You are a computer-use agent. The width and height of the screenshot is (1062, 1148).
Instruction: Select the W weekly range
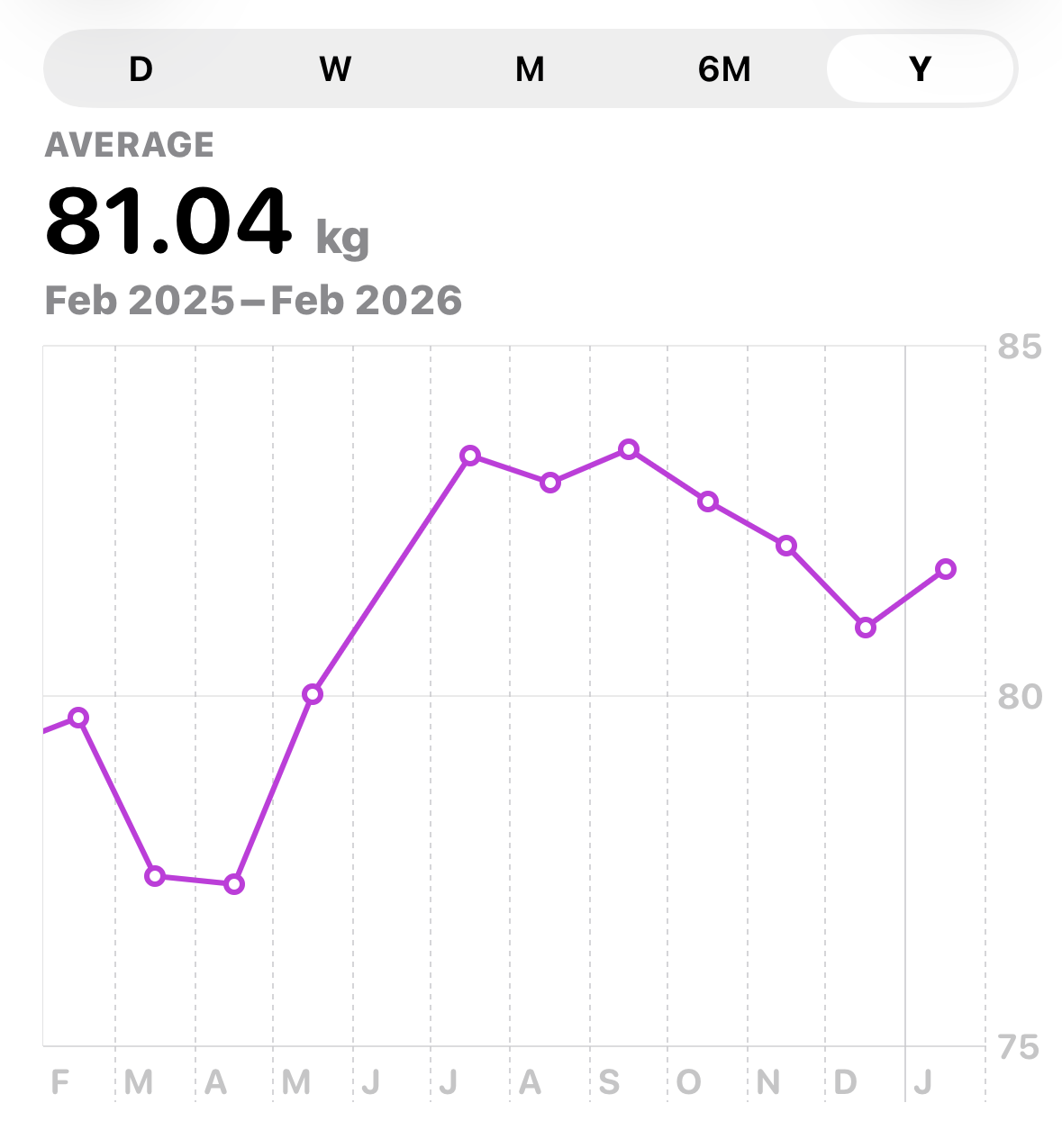[335, 69]
